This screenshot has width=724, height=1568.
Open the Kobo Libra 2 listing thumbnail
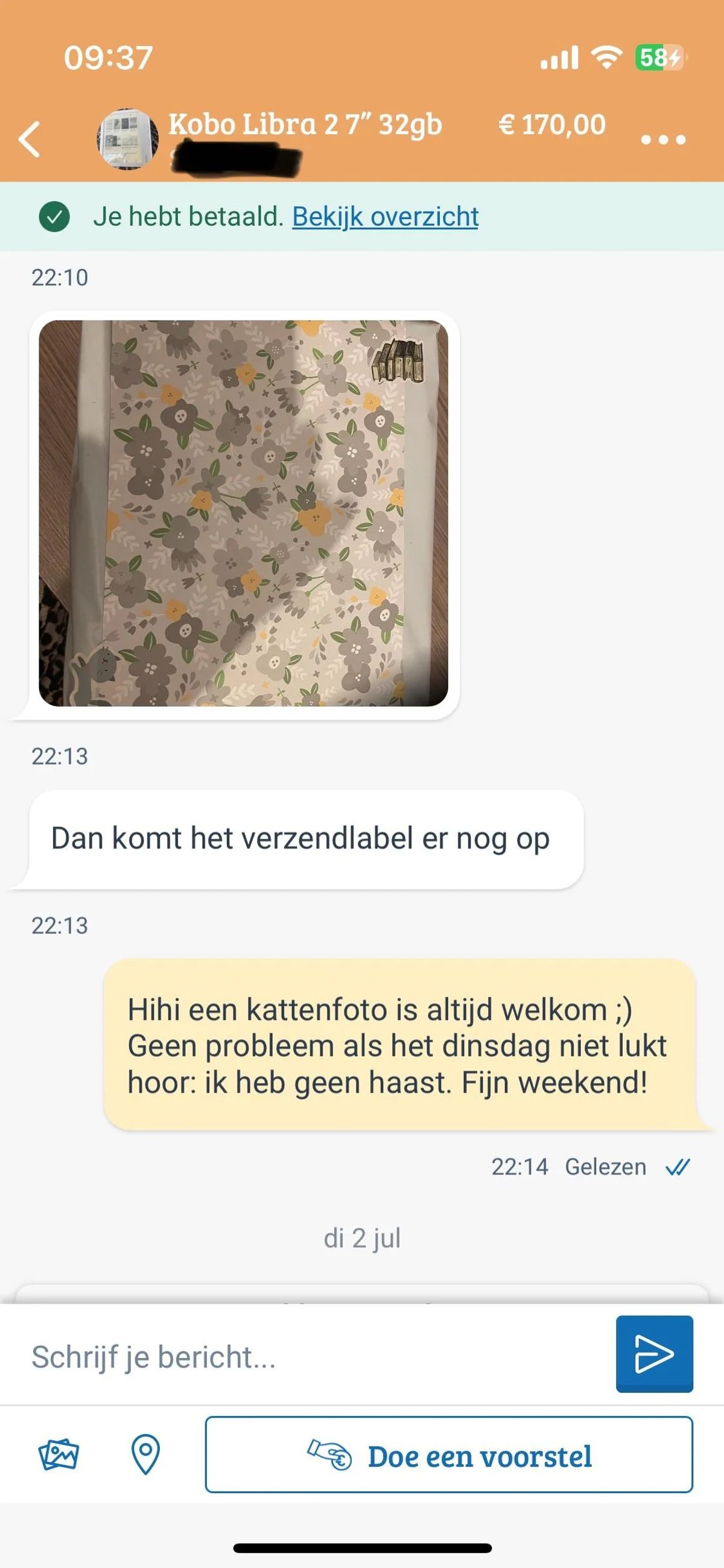(x=128, y=139)
